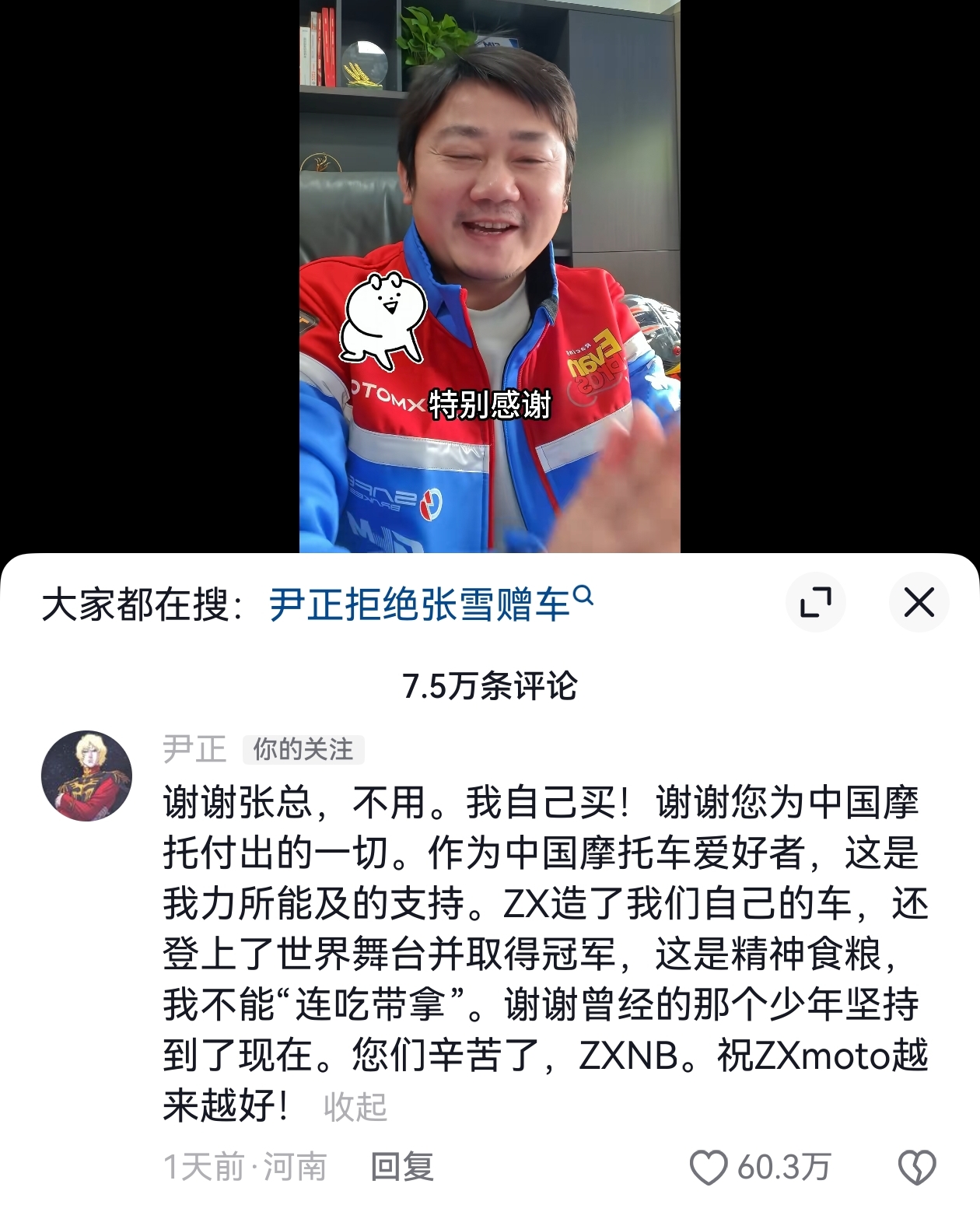Collapse the comment via 收起

(355, 1106)
